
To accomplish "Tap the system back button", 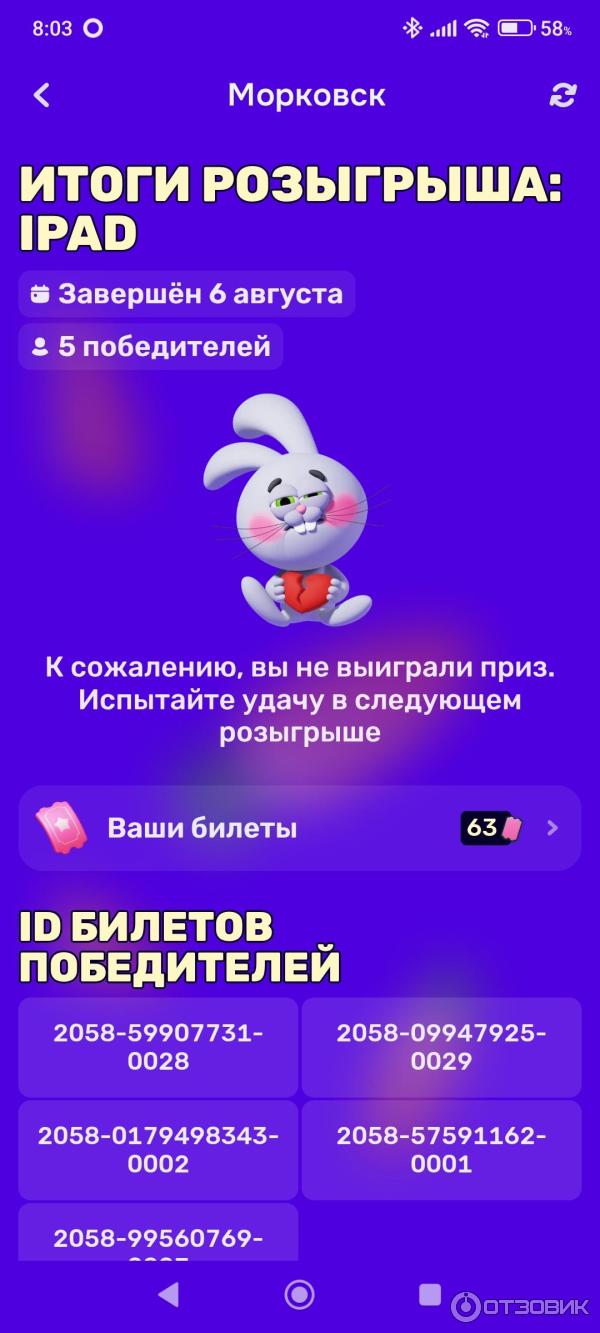I will [x=168, y=1295].
